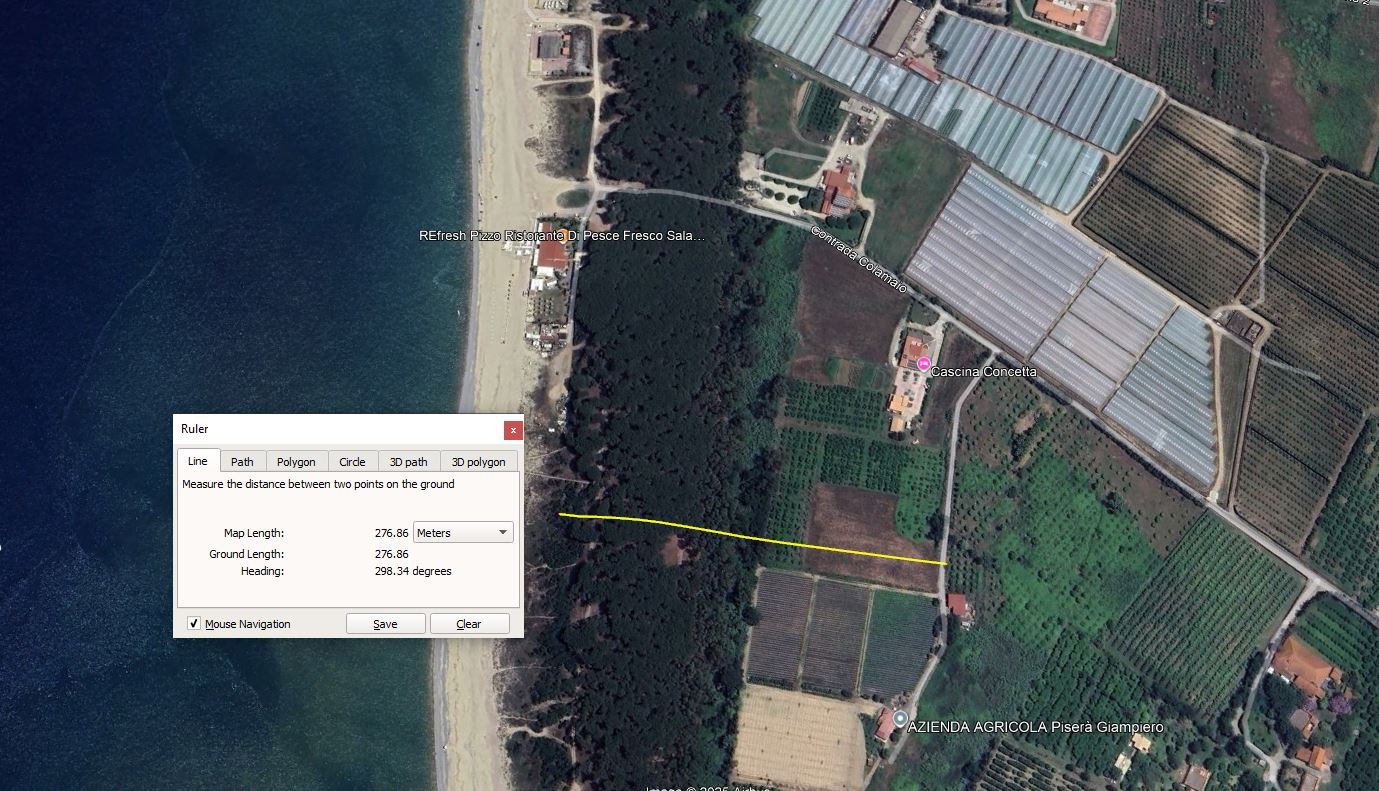Open the AZIENDA AGRICOLA Piserà Giampiero marker
This screenshot has height=791, width=1379.
900,719
